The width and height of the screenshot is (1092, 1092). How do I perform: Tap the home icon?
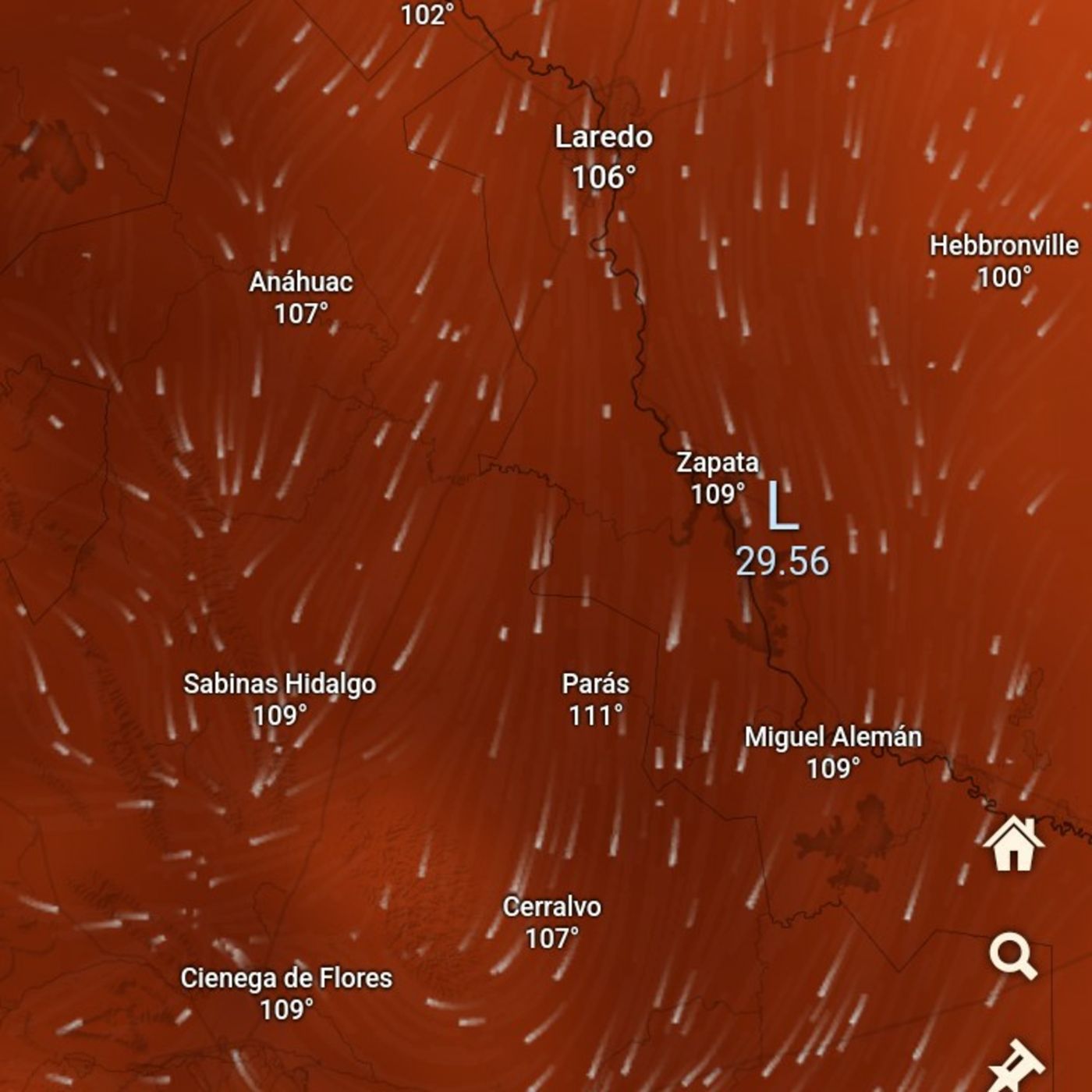pos(1012,844)
